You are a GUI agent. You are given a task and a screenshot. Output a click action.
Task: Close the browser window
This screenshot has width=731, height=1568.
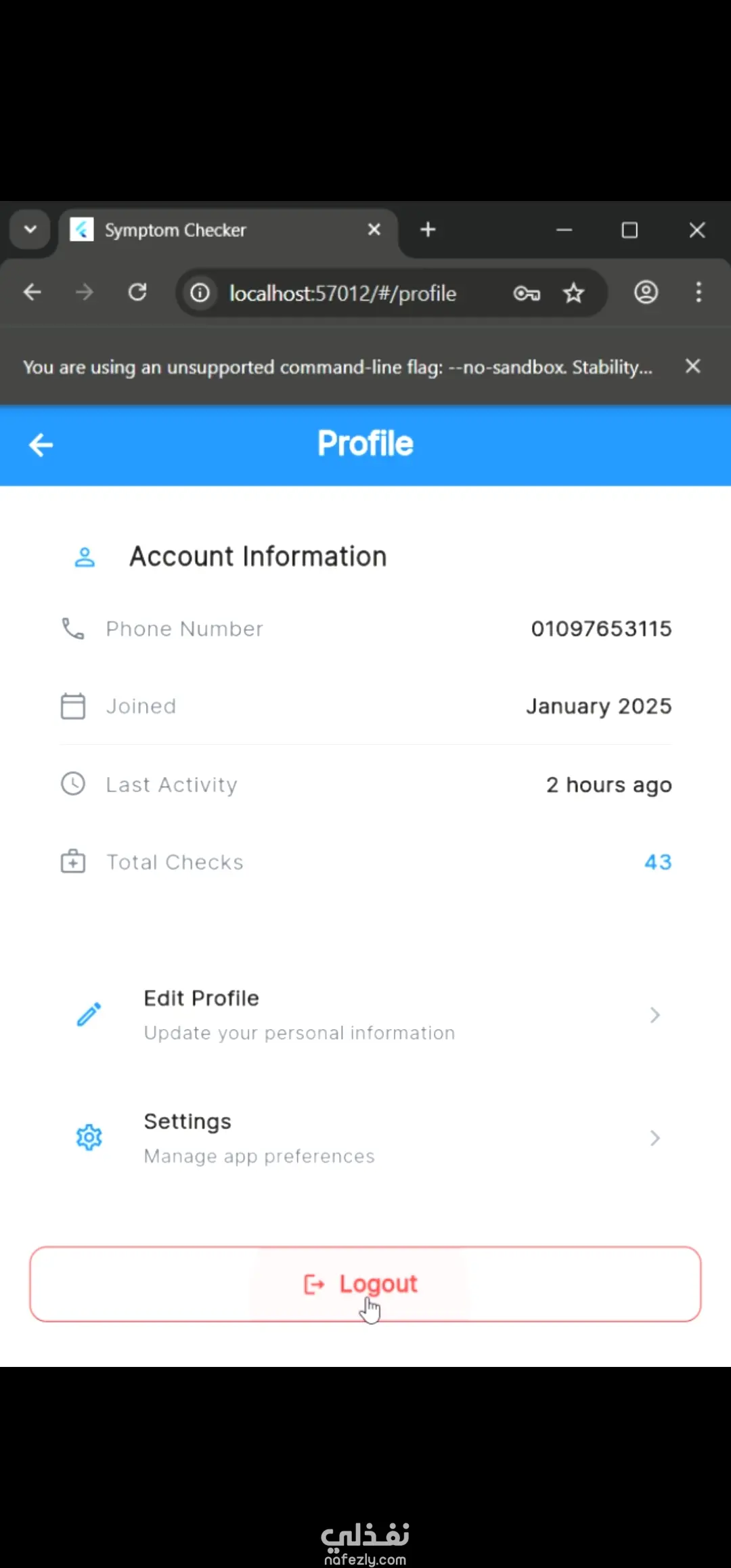696,230
